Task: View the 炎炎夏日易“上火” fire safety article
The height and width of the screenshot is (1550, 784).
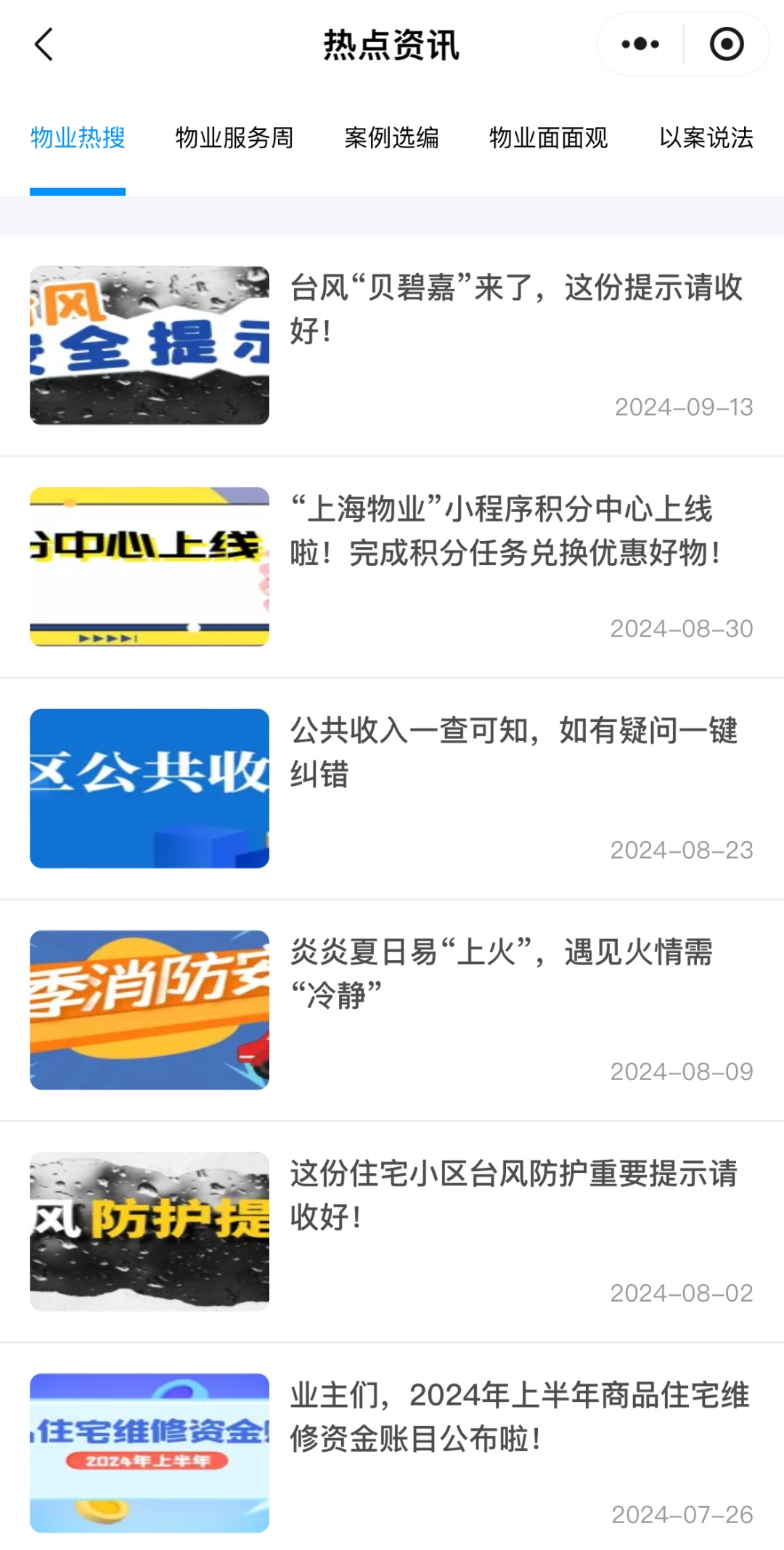Action: [501, 974]
